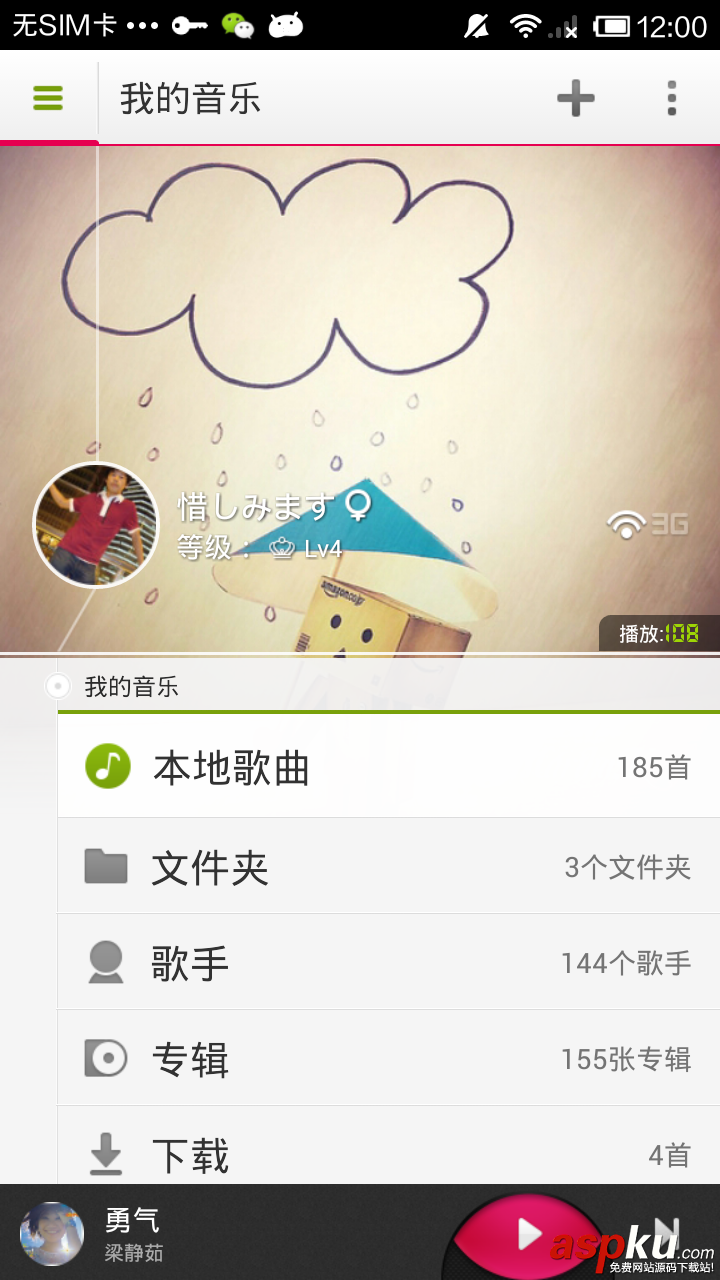This screenshot has height=1280, width=720.
Task: Open the hamburger navigation drawer
Action: pos(48,98)
